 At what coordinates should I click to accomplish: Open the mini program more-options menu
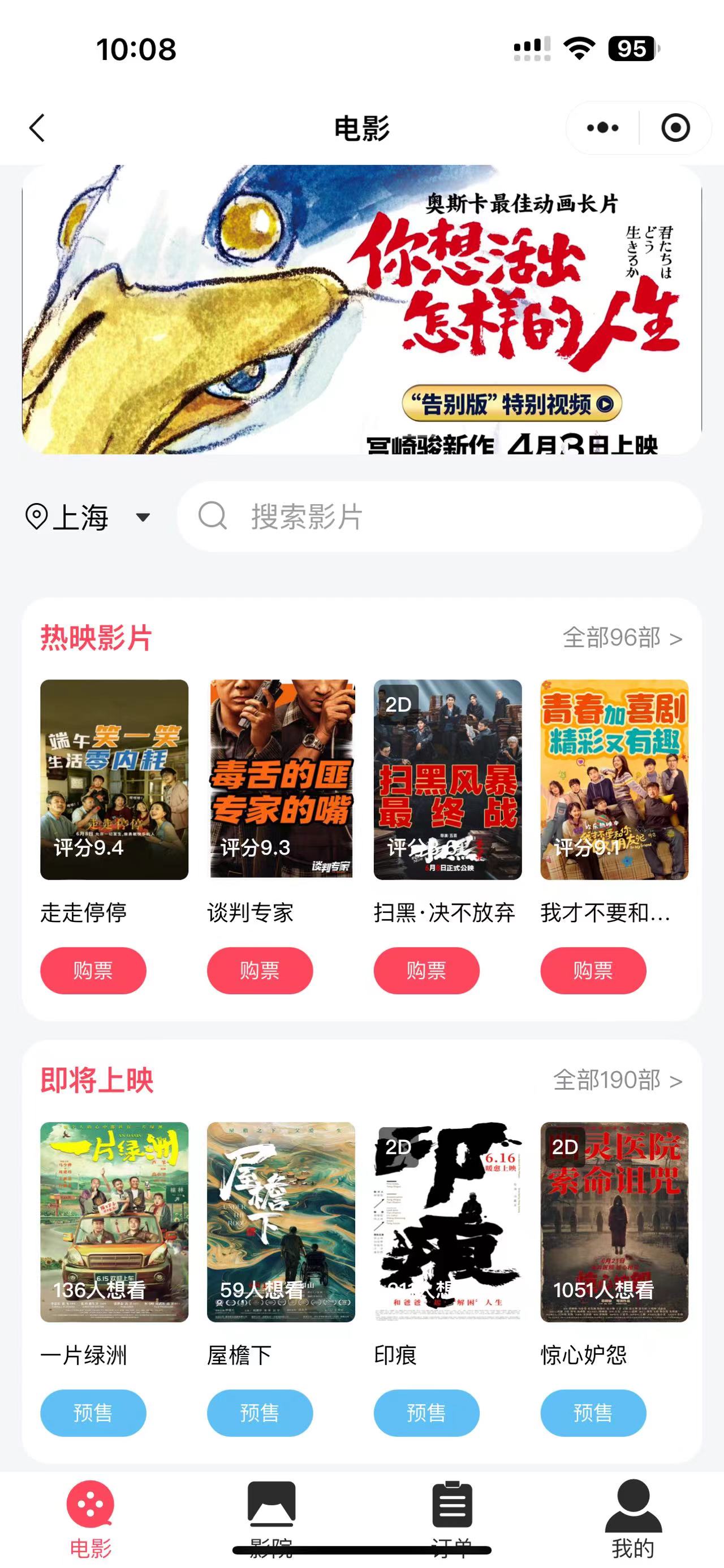pyautogui.click(x=602, y=128)
